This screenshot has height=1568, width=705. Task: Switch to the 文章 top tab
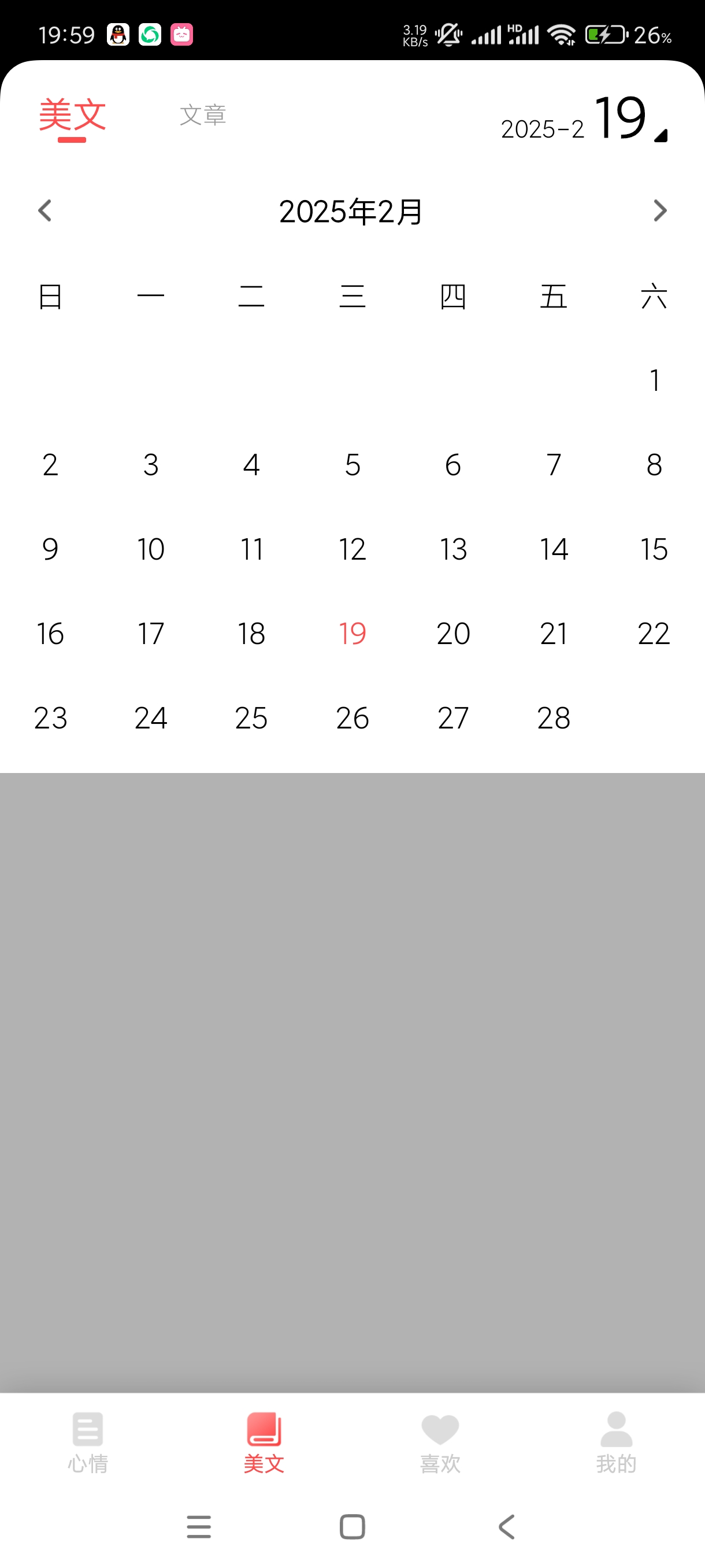pyautogui.click(x=203, y=115)
